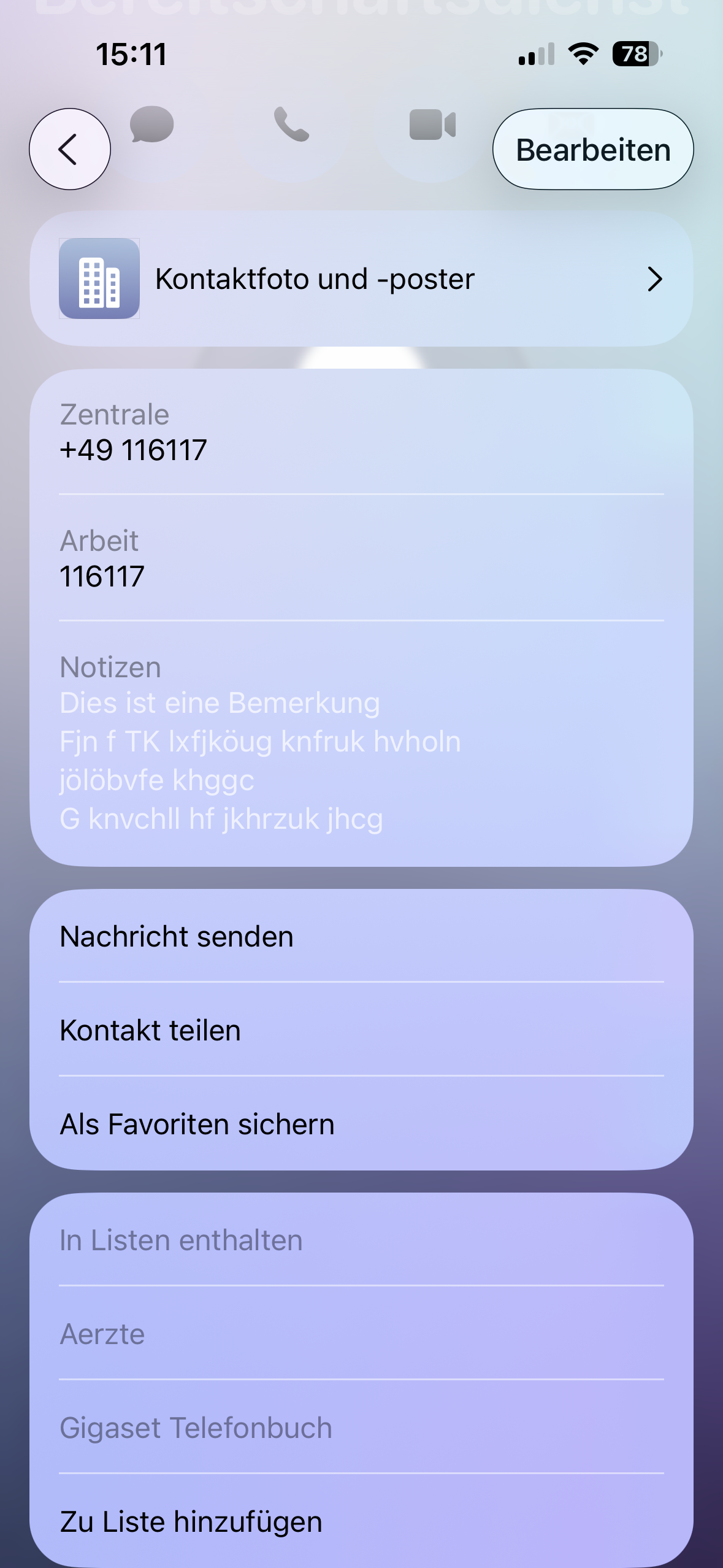
Task: Start a call with the phone icon
Action: tap(291, 125)
